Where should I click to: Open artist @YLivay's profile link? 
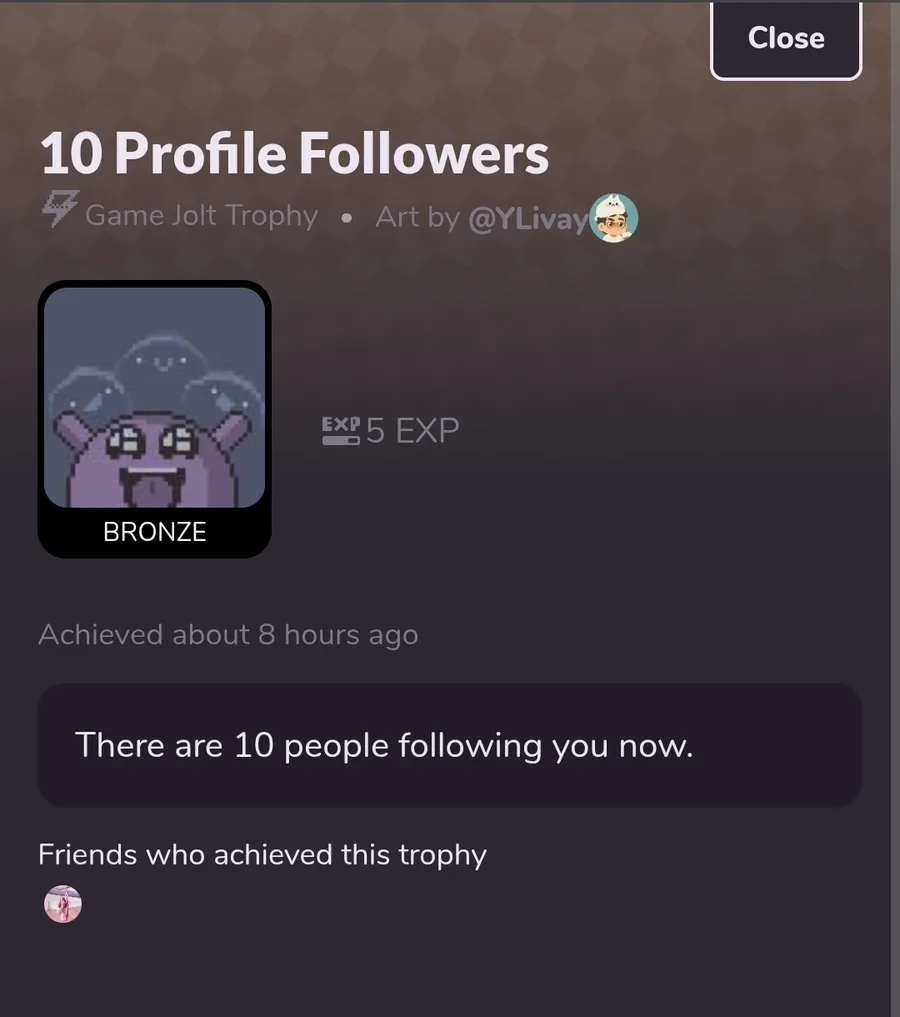click(529, 217)
